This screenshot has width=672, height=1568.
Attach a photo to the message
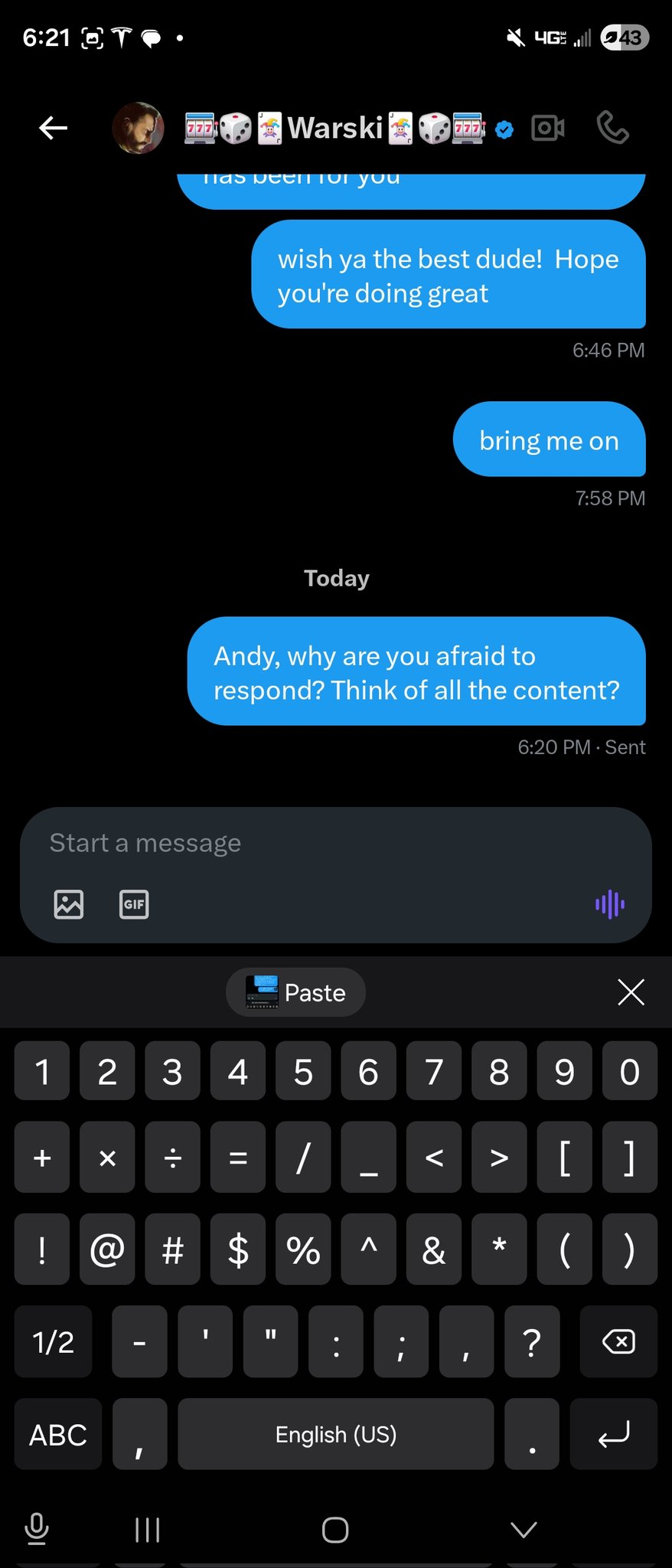click(x=69, y=904)
